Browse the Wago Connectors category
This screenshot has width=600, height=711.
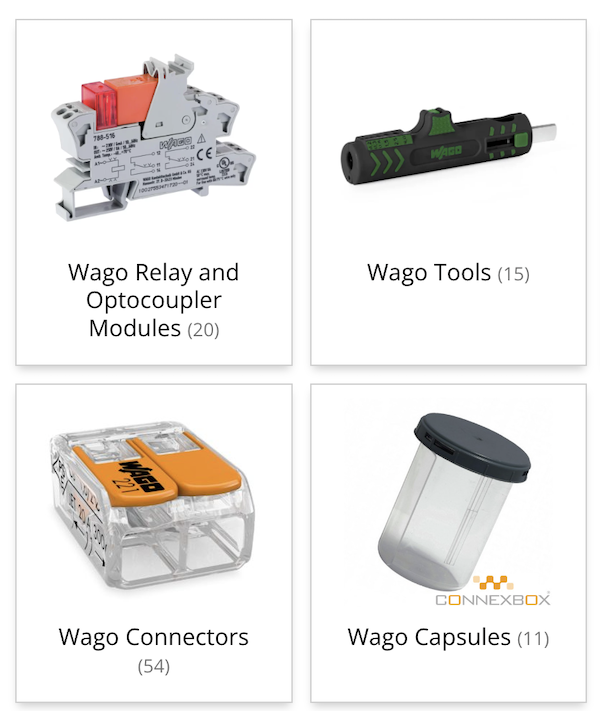pos(153,637)
